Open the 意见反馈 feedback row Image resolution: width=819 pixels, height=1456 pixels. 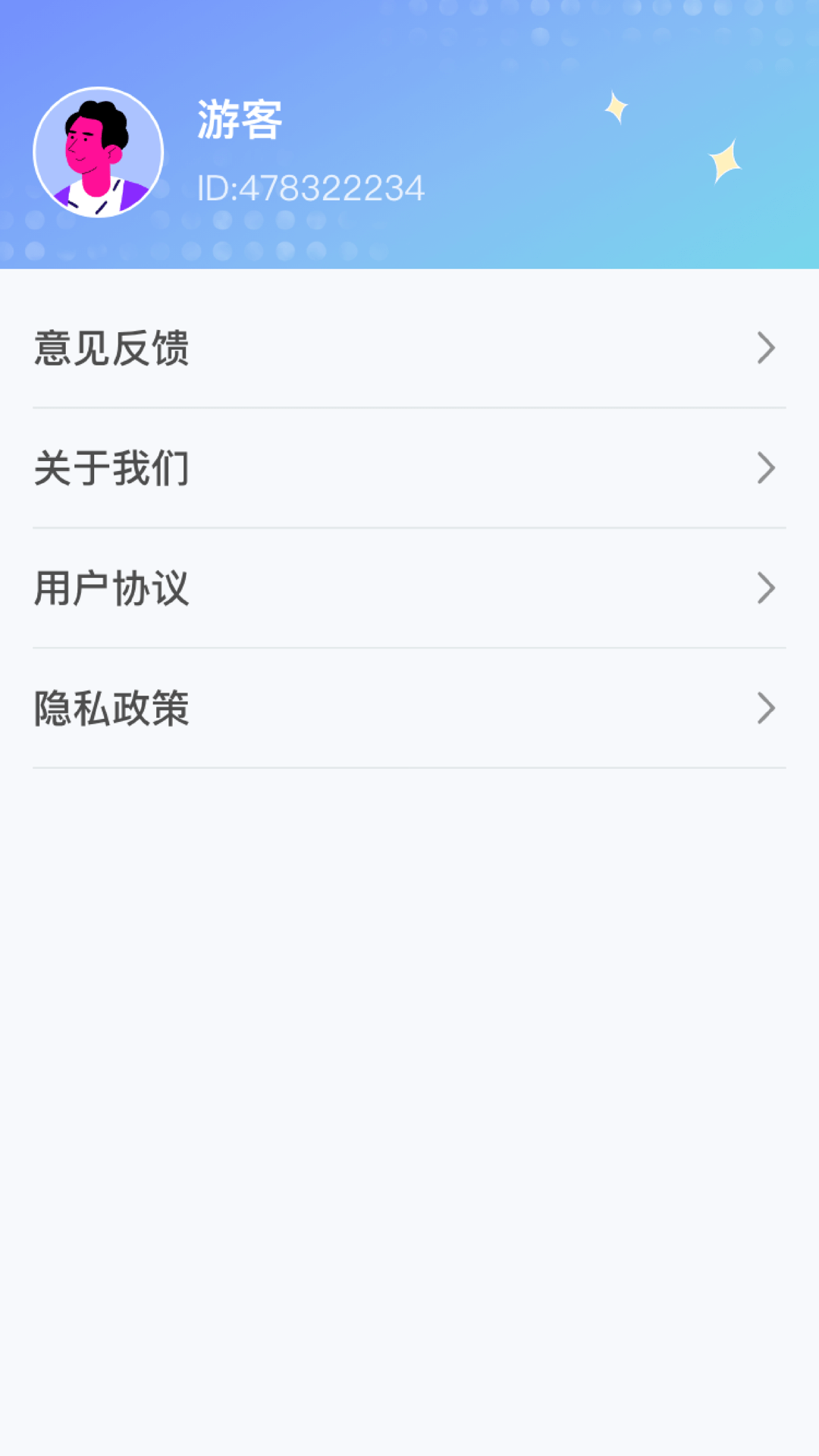[409, 348]
